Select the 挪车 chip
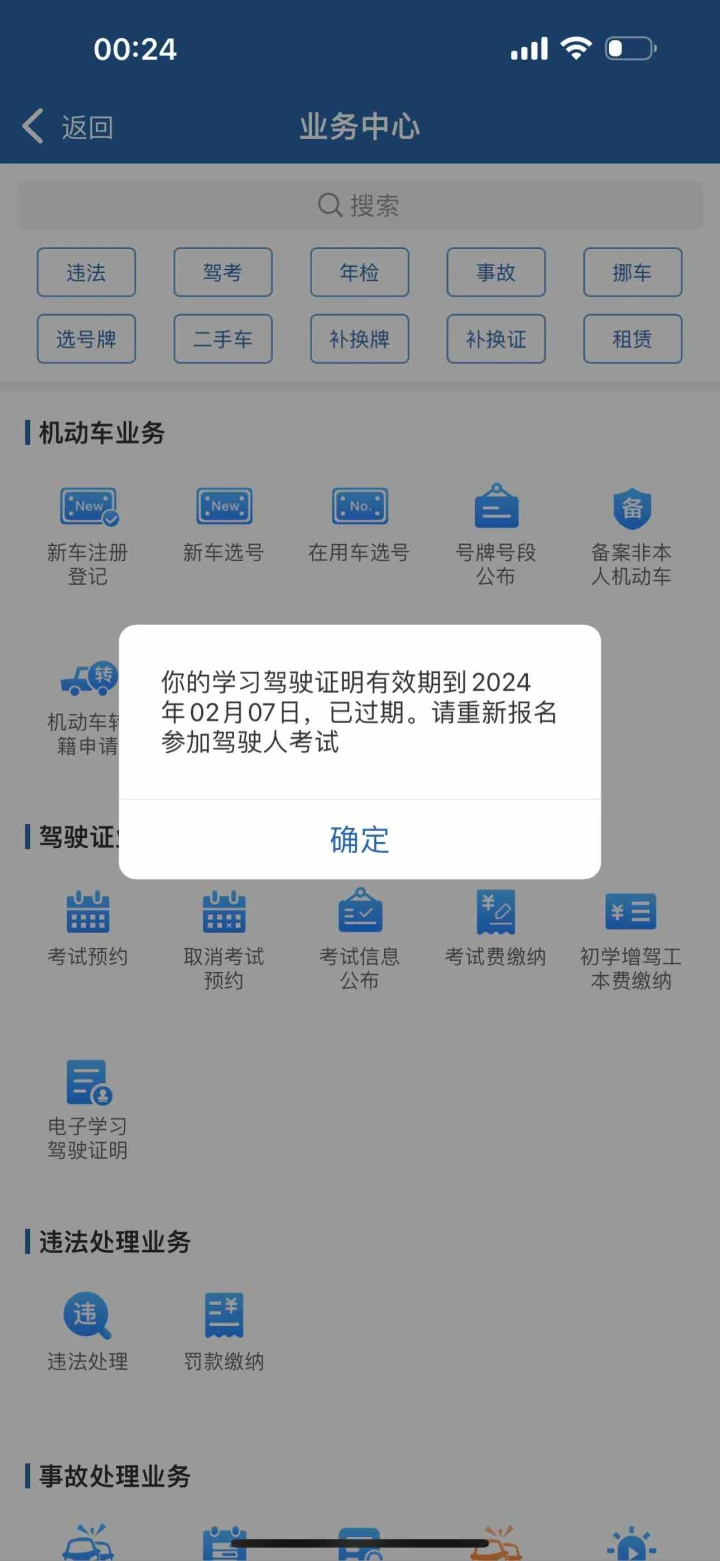 pyautogui.click(x=632, y=273)
